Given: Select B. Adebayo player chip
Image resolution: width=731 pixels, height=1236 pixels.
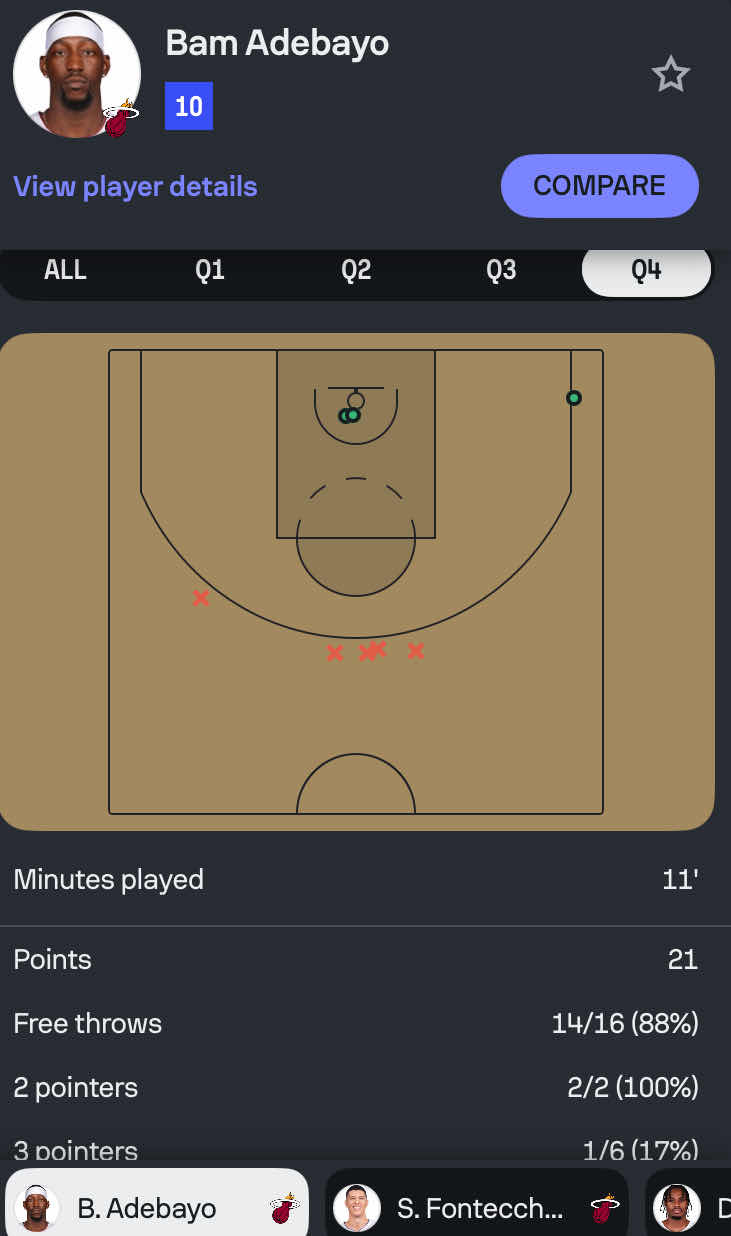Looking at the screenshot, I should [x=157, y=1208].
